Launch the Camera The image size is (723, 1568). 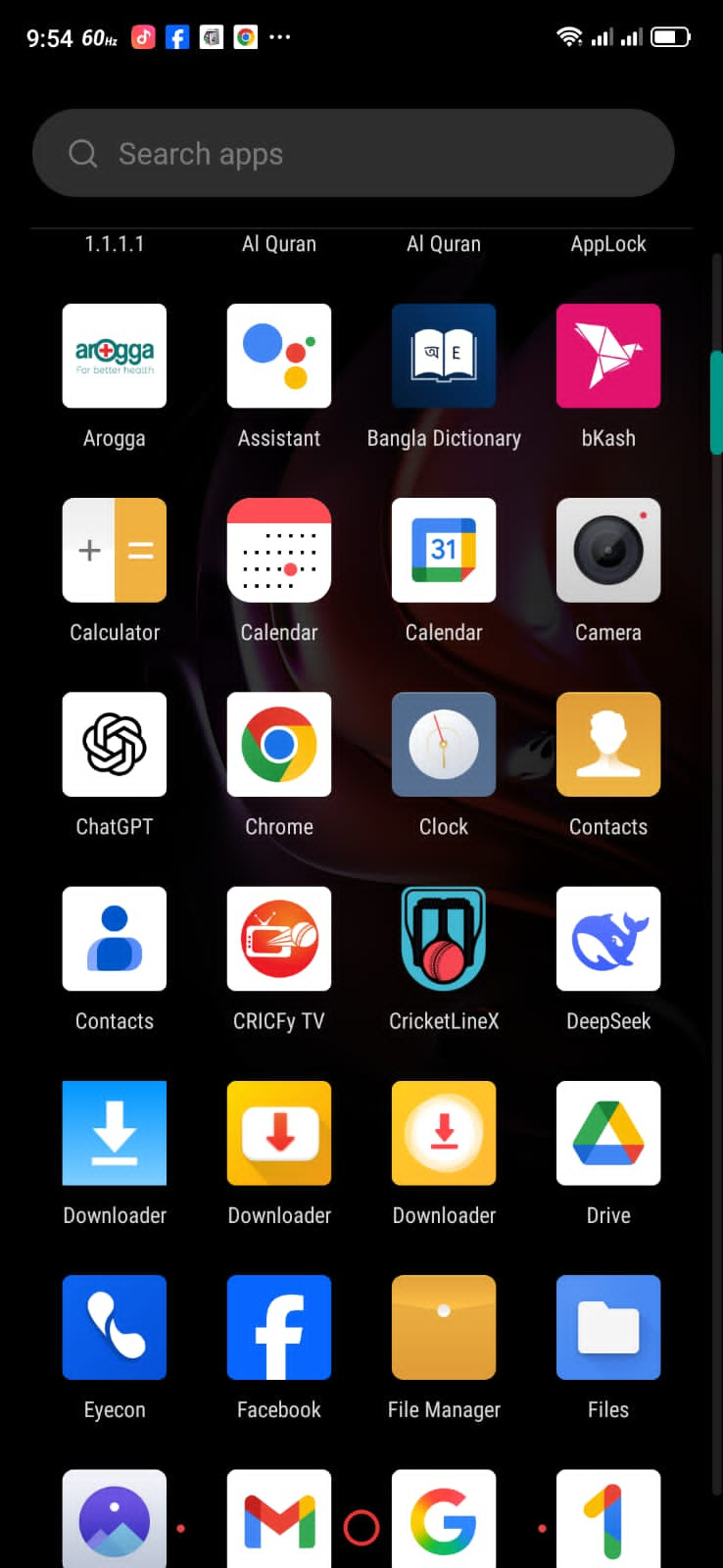(608, 550)
